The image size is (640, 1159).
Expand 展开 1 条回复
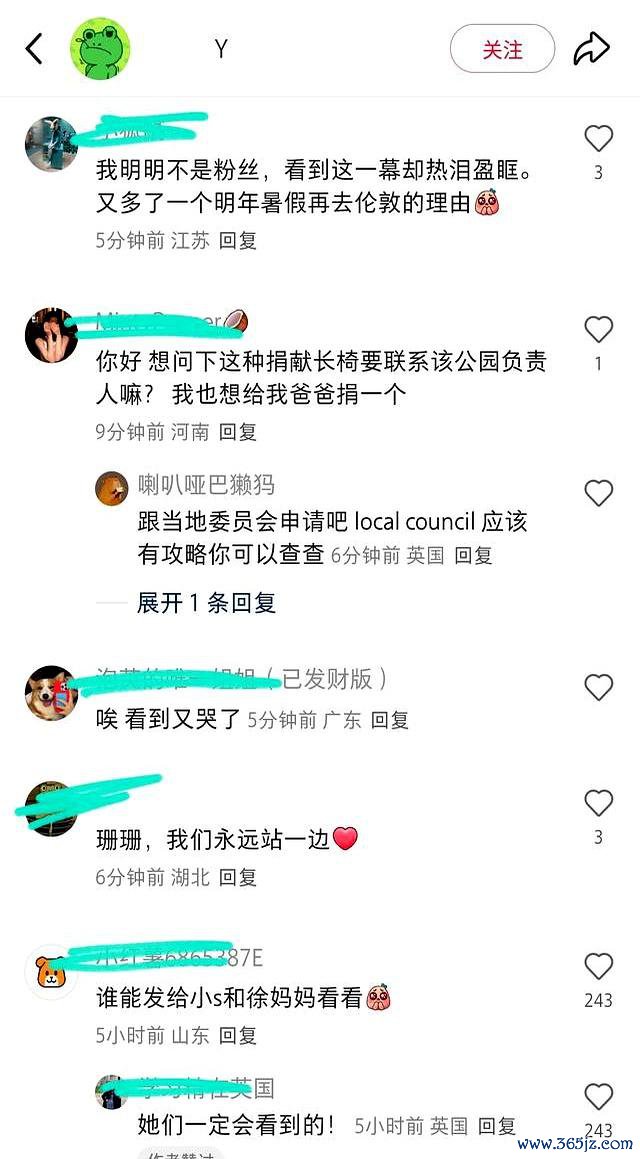click(x=206, y=603)
